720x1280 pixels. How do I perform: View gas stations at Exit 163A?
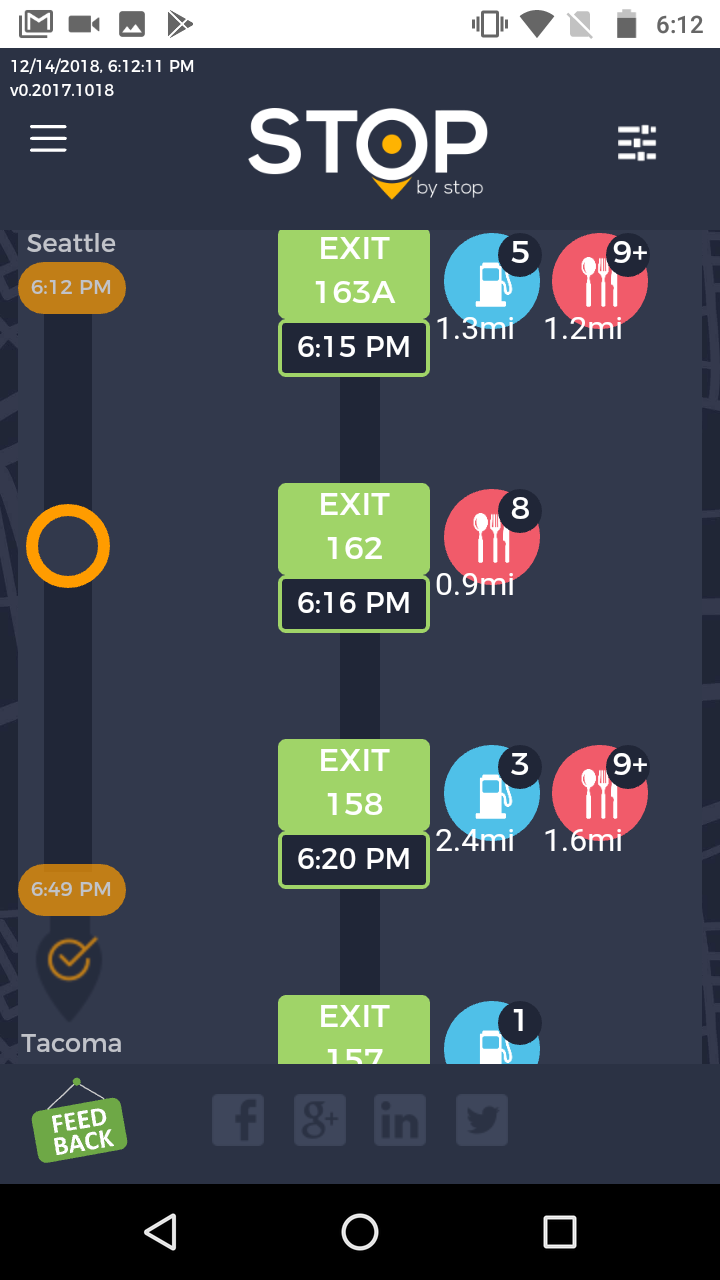(x=491, y=281)
